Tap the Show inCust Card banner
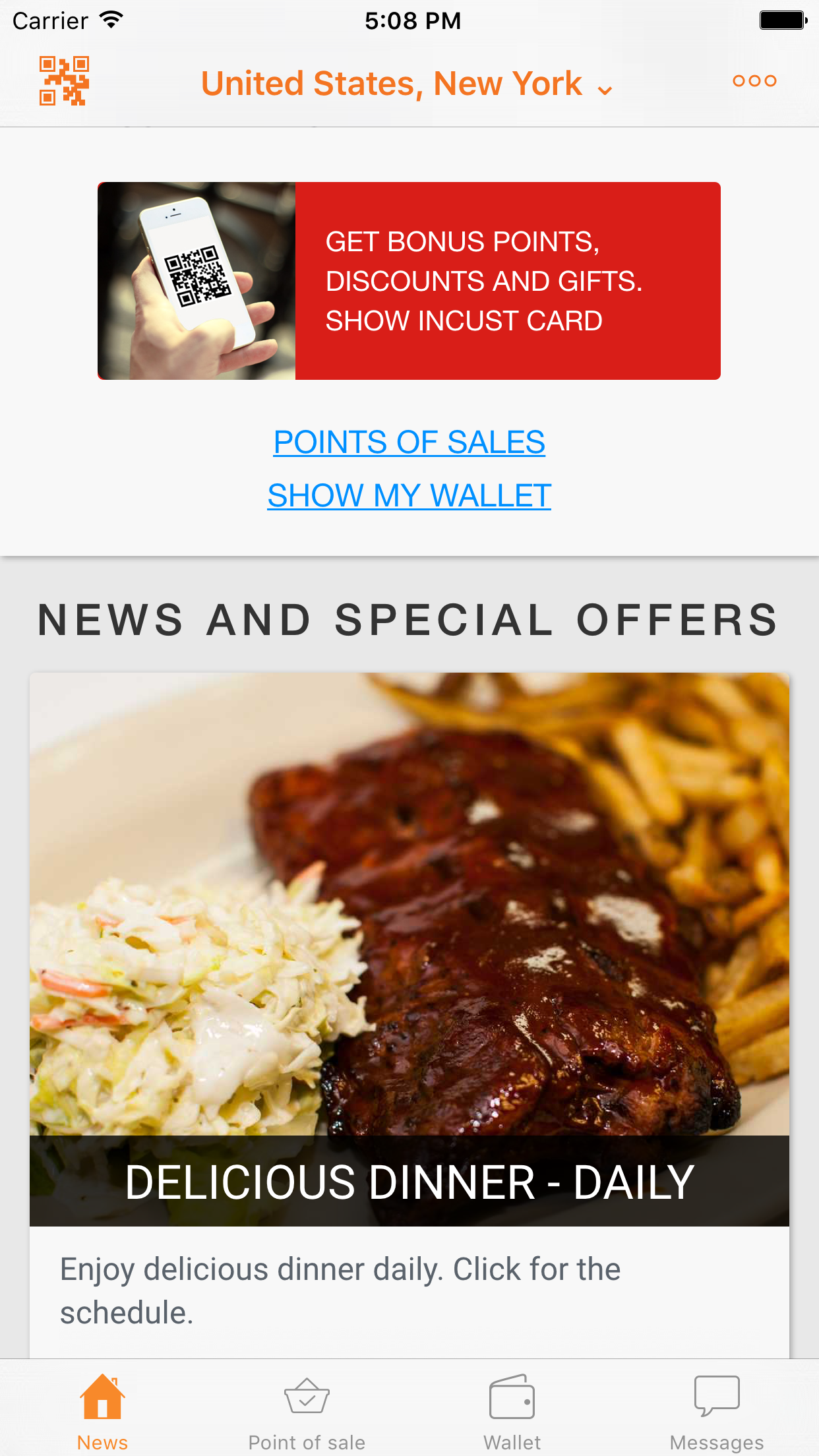This screenshot has width=819, height=1456. tap(409, 281)
